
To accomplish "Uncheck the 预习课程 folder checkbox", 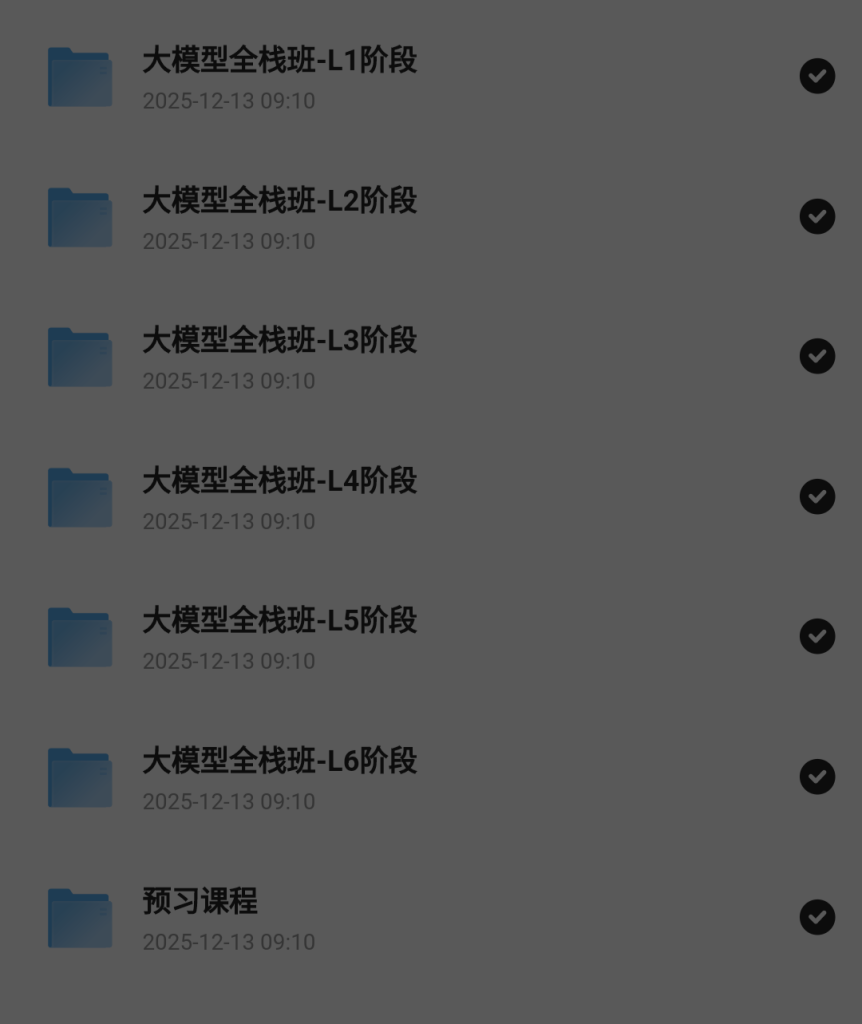I will (x=817, y=917).
